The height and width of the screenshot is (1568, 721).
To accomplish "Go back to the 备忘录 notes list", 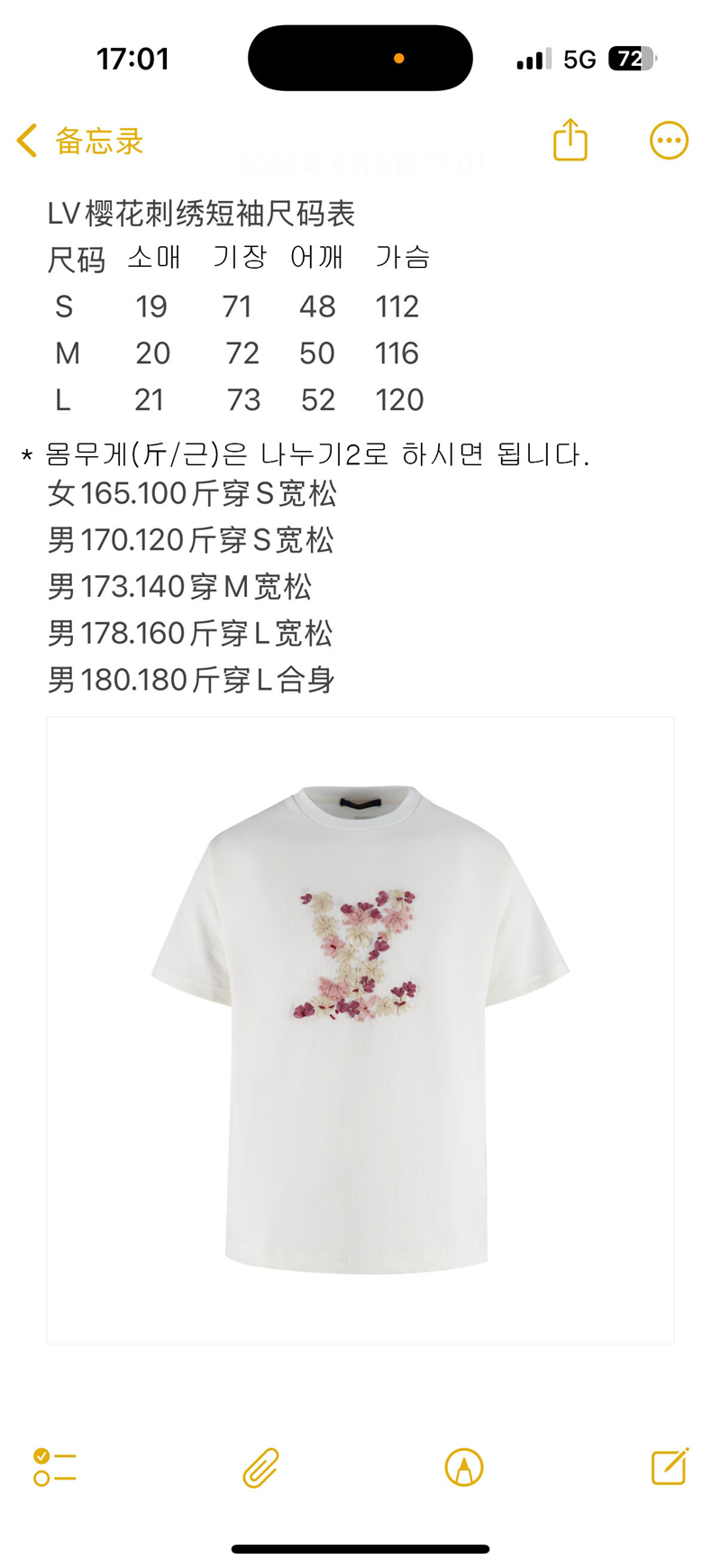I will [x=79, y=142].
